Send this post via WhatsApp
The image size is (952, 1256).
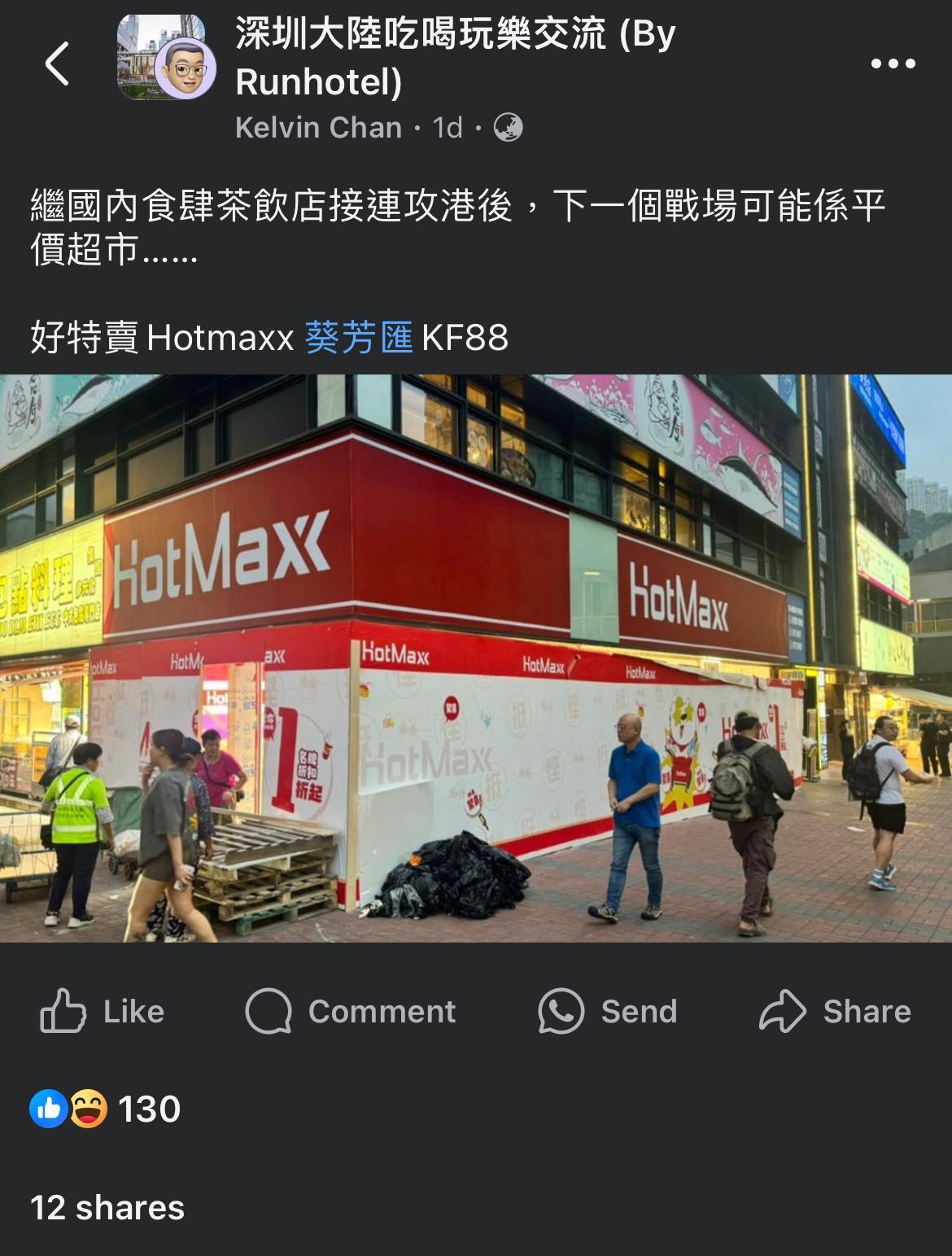coord(607,1011)
